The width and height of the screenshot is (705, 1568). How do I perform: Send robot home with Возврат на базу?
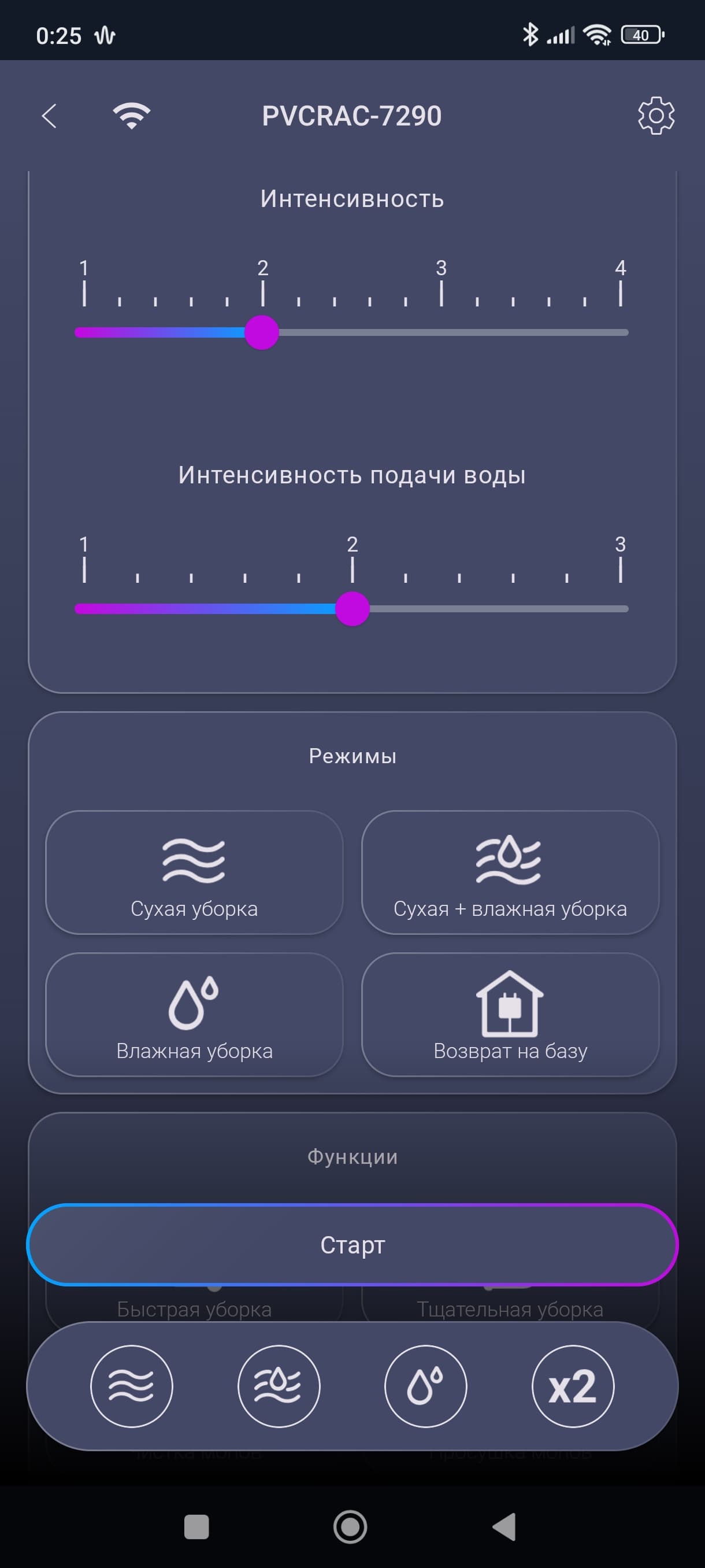pyautogui.click(x=510, y=1014)
